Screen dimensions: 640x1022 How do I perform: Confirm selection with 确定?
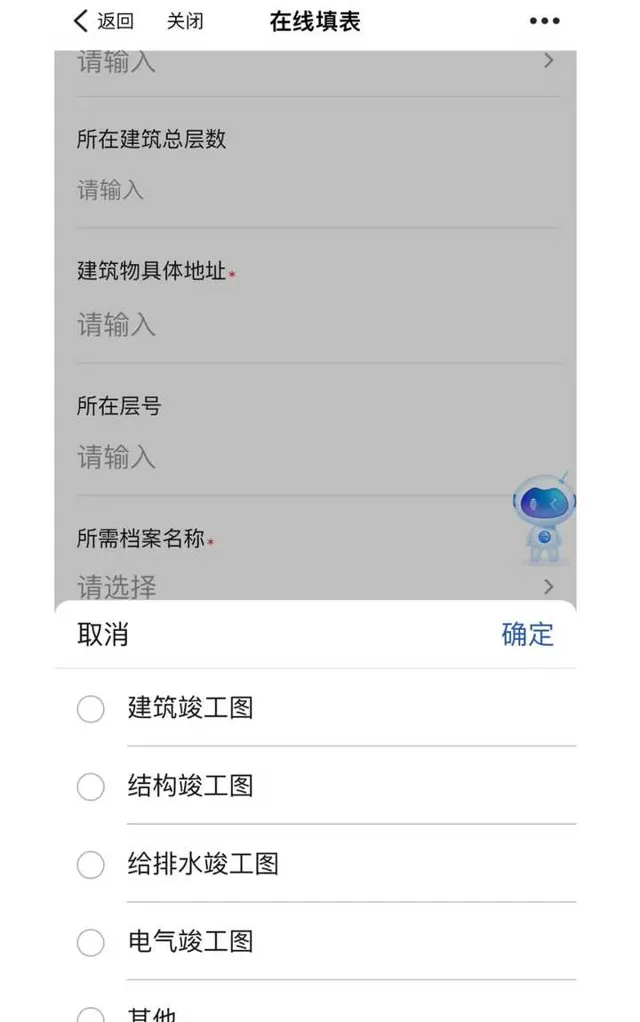(527, 634)
